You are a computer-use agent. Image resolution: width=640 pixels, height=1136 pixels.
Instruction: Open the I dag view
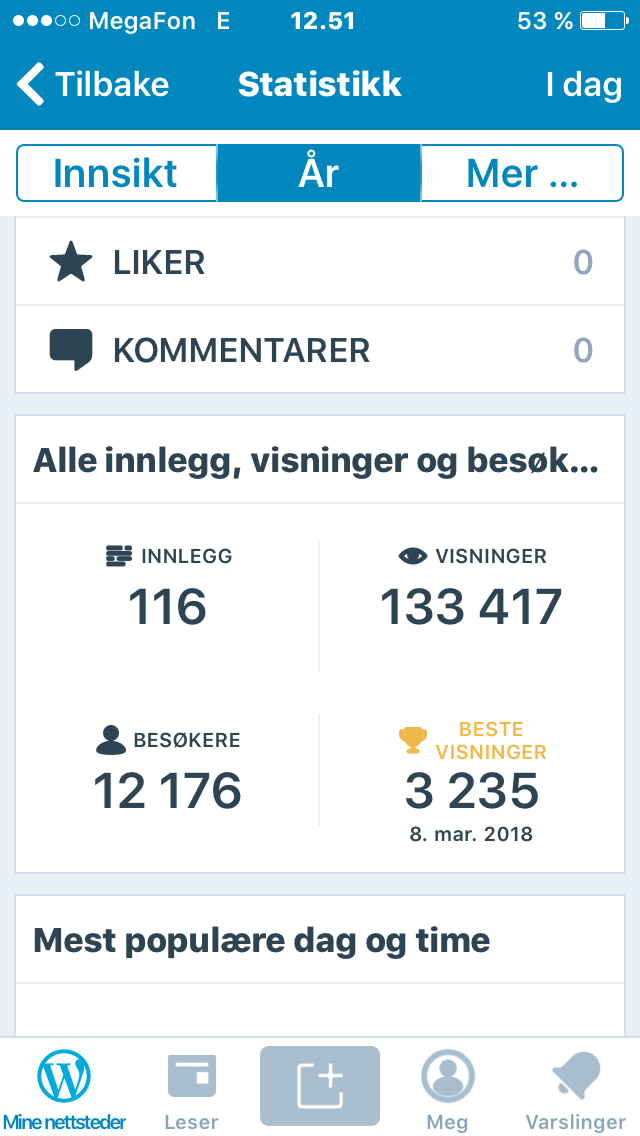(x=583, y=85)
